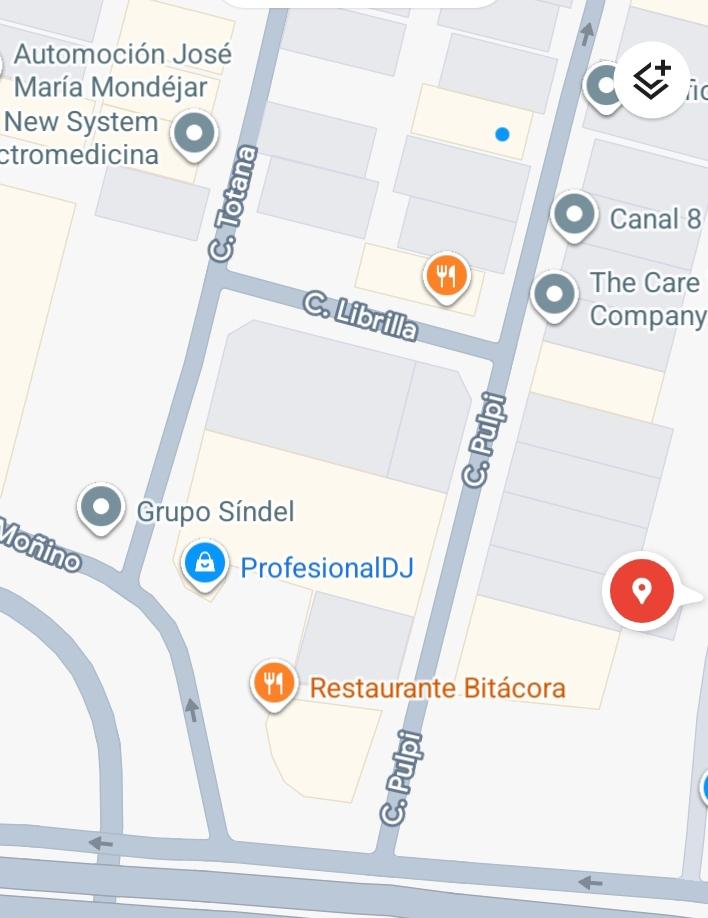
Task: Open the ProfesionalDJ shop marker
Action: pos(205,565)
